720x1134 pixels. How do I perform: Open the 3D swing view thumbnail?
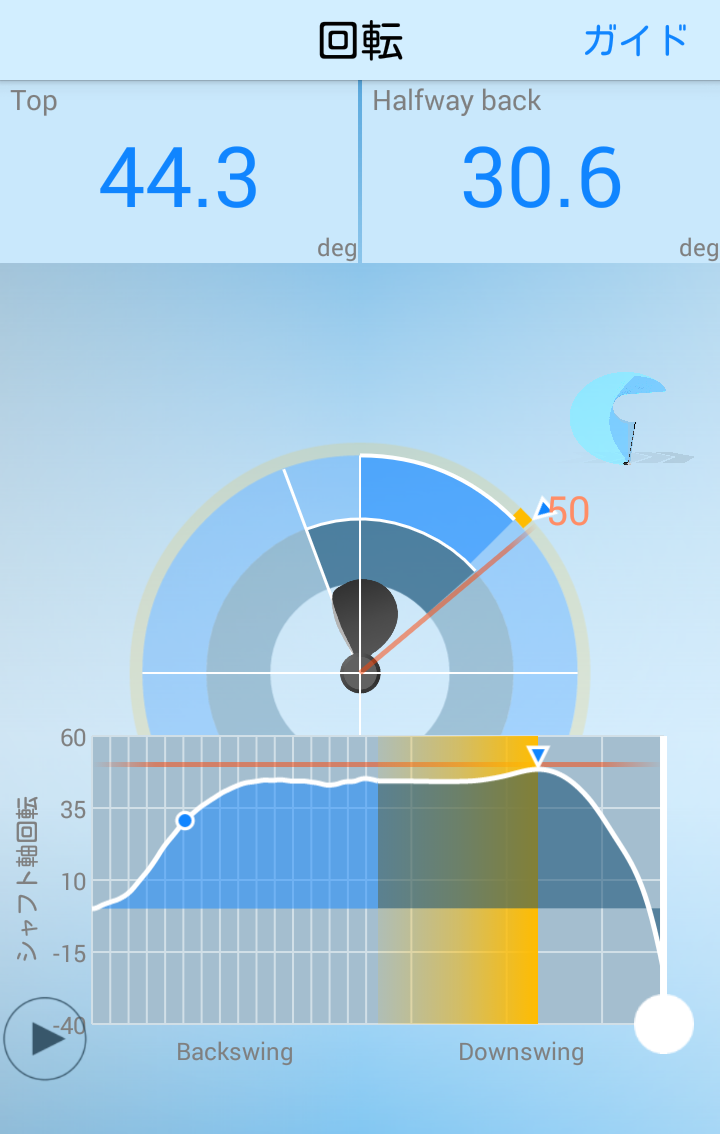(625, 420)
